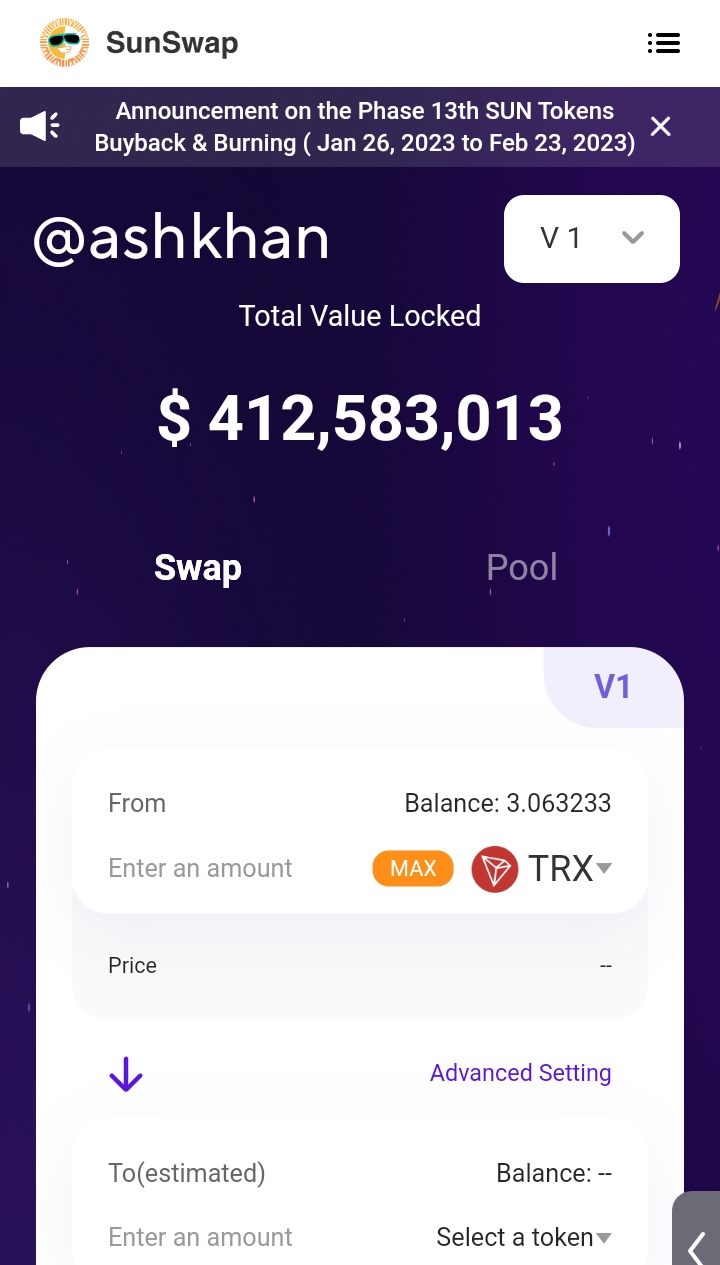The image size is (720, 1265).
Task: Read the SUN Tokens Buyback announcement
Action: tap(364, 127)
